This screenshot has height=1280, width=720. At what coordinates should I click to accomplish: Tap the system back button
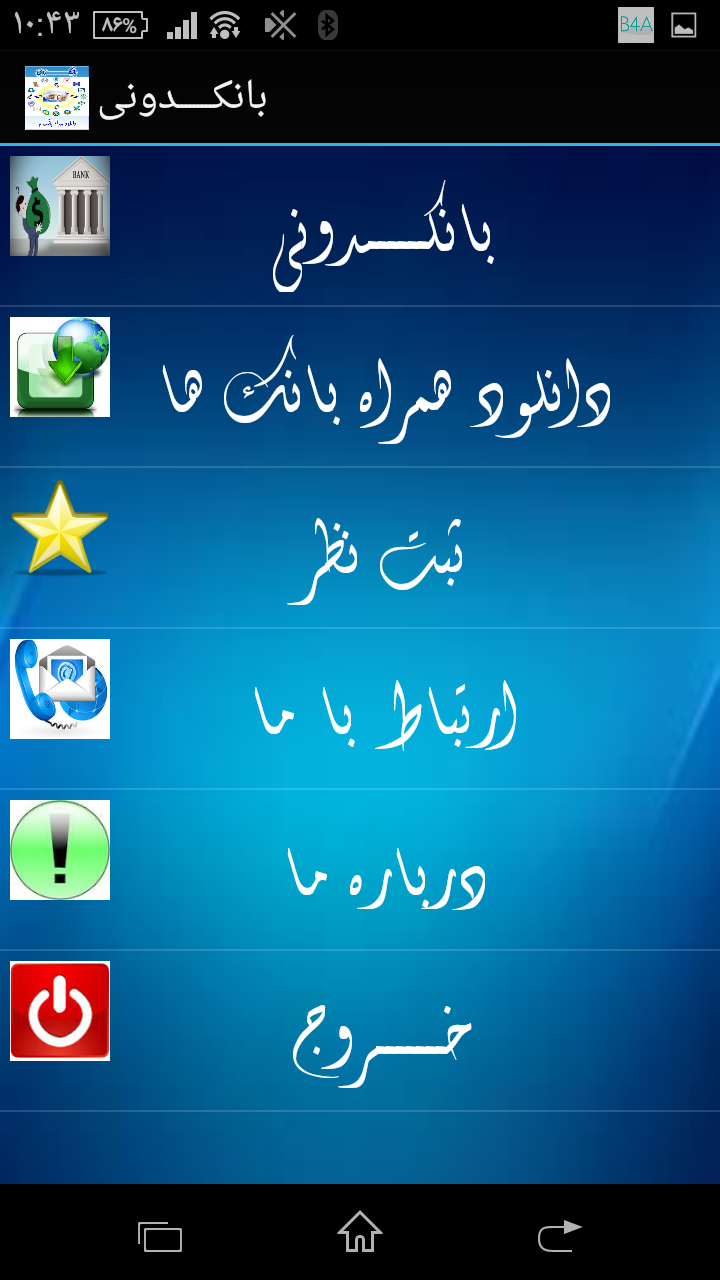tap(560, 1236)
